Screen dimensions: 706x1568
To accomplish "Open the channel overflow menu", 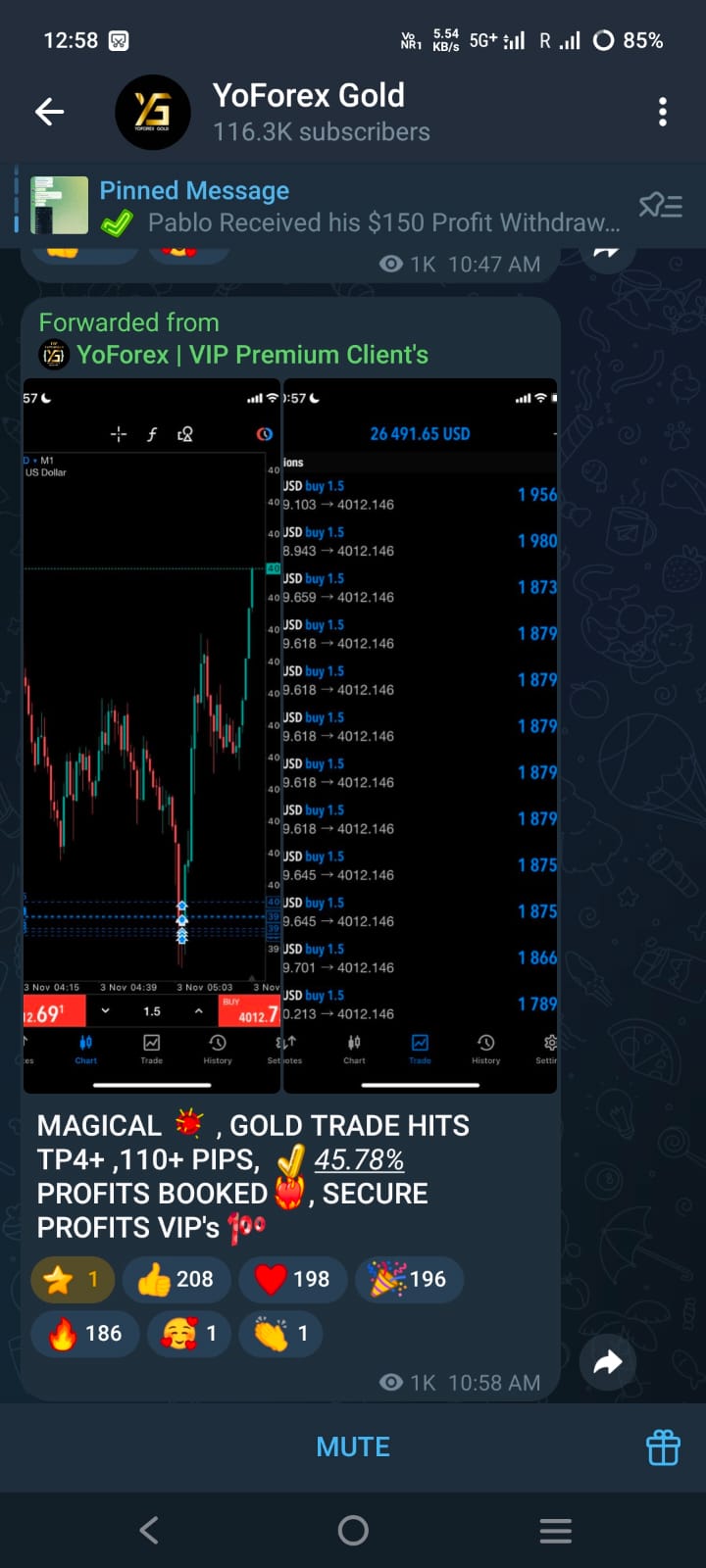I will pyautogui.click(x=663, y=112).
